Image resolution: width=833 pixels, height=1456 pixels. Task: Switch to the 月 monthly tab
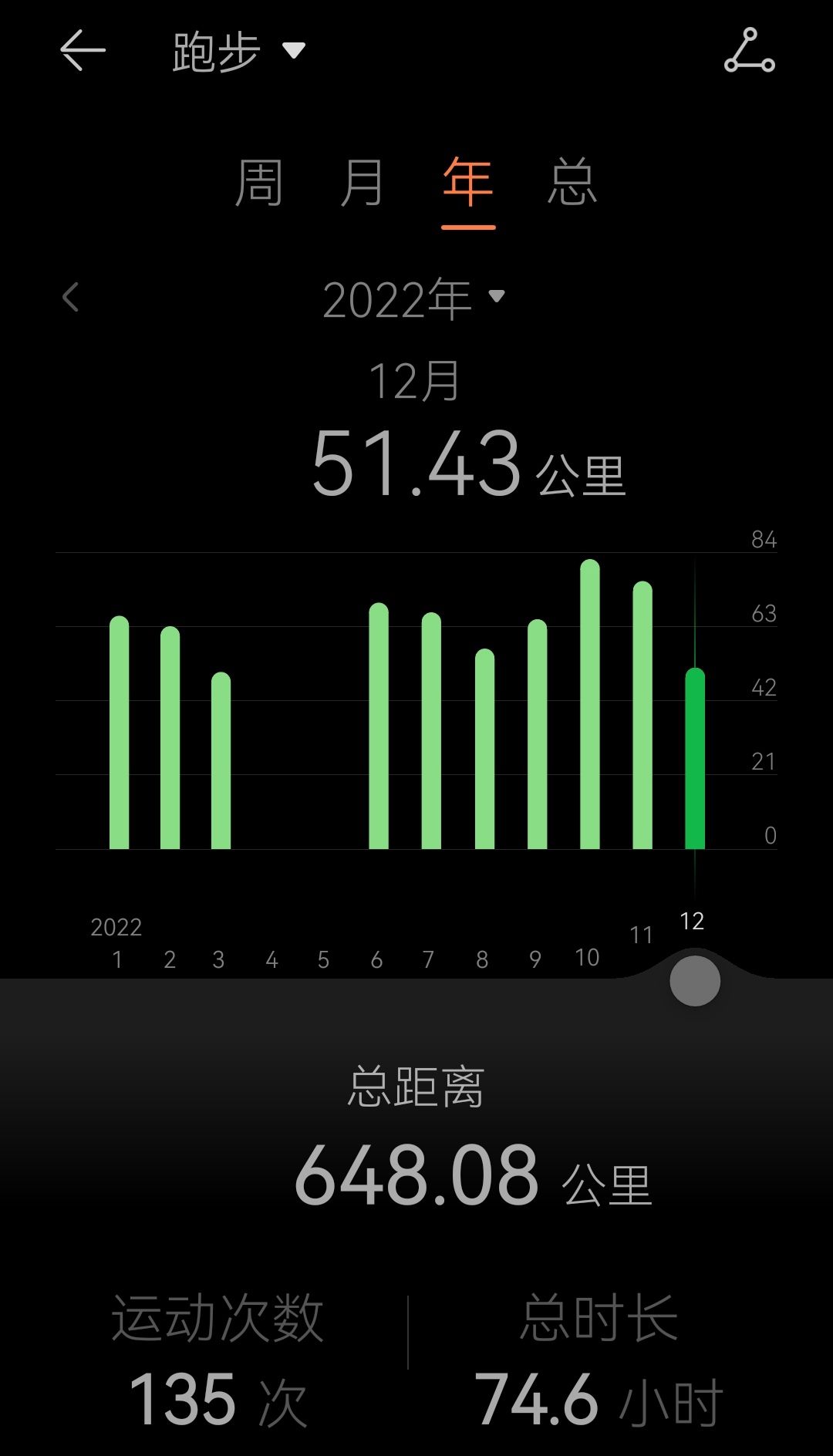363,183
